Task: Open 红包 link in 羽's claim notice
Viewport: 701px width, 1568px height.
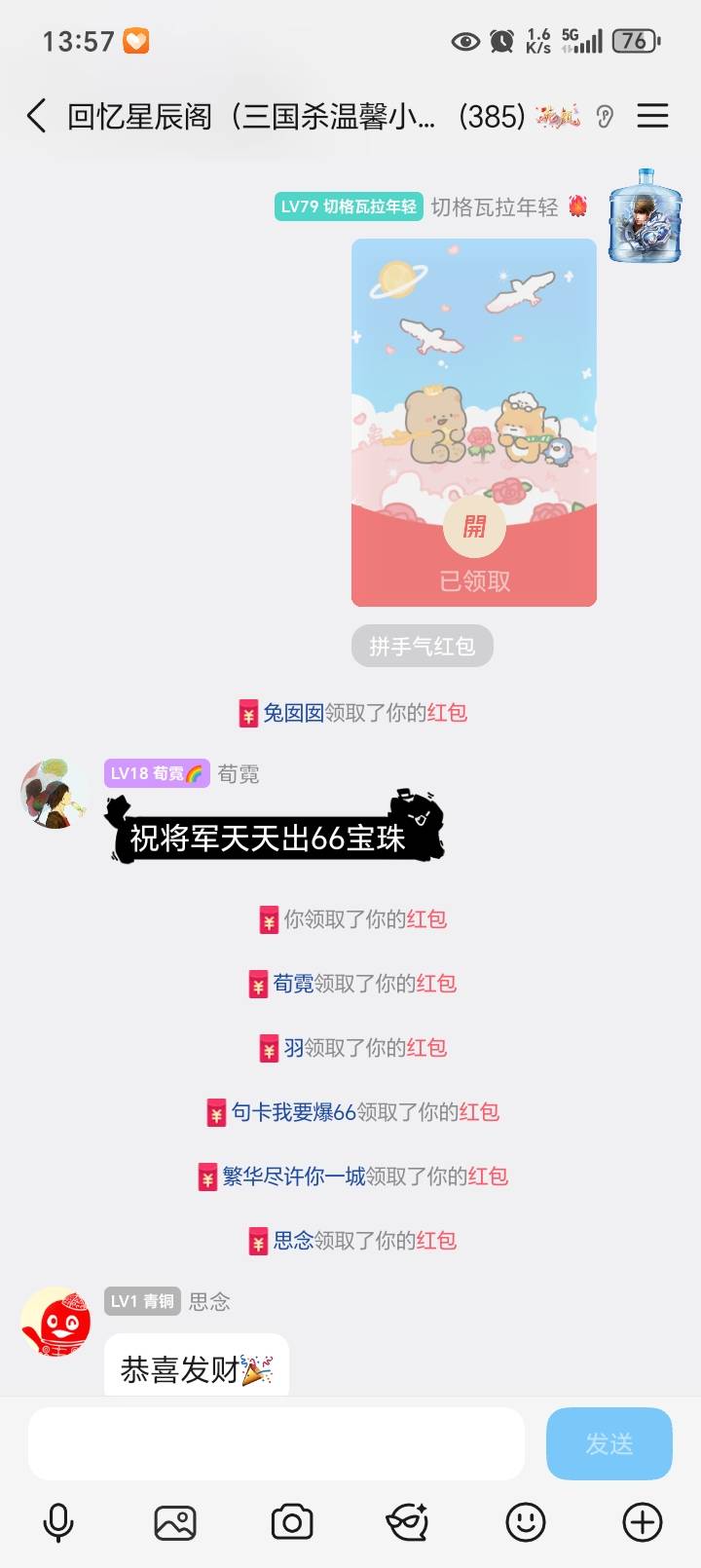Action: click(x=426, y=1048)
